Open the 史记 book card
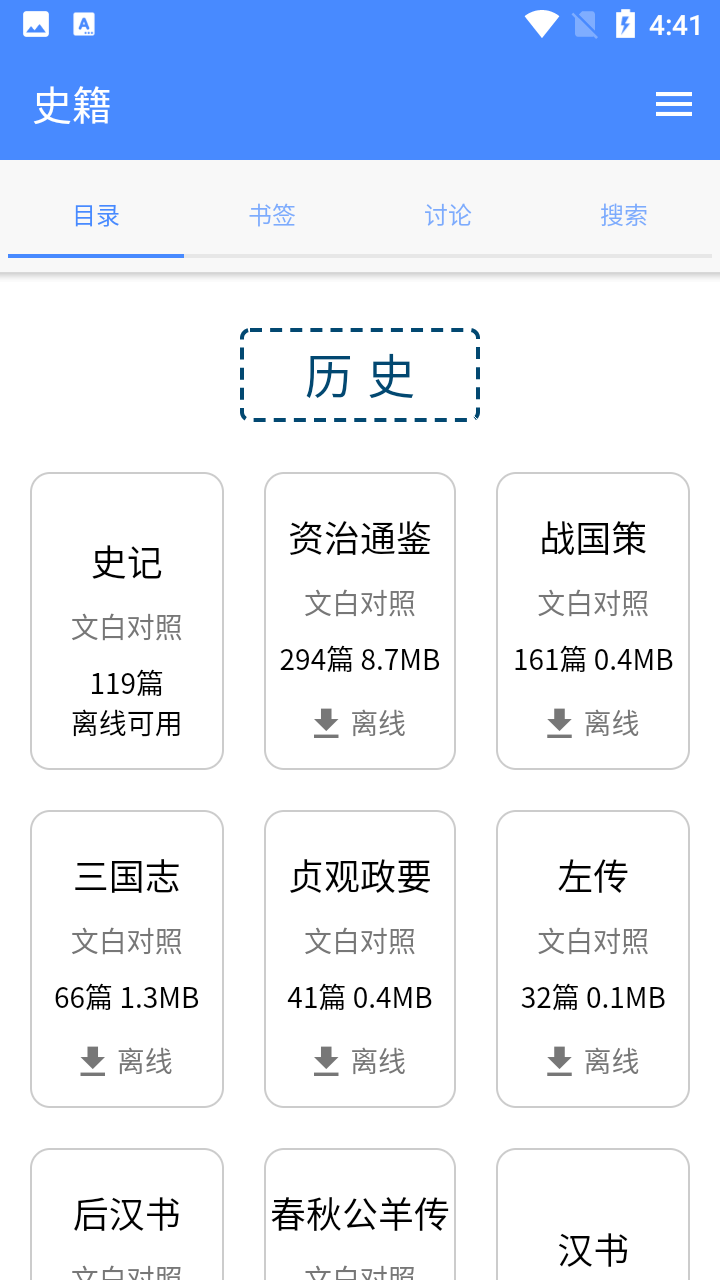720x1280 pixels. click(127, 621)
